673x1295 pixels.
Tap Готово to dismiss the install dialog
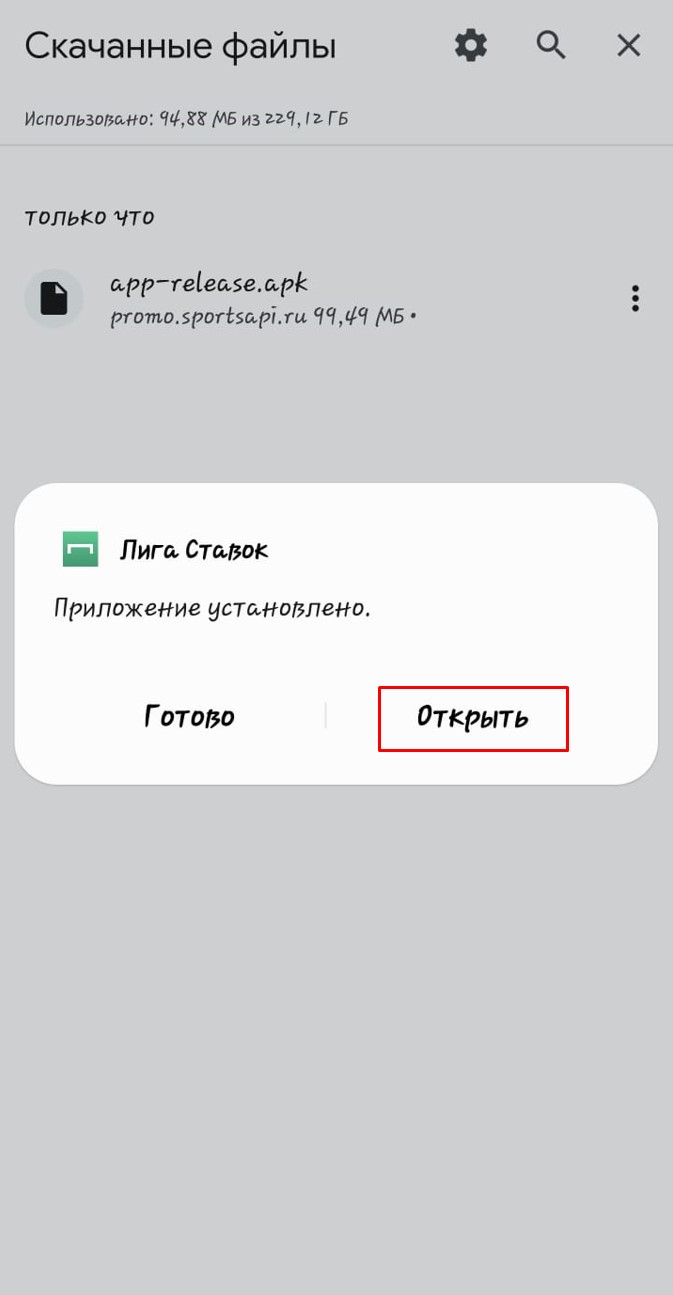(x=189, y=717)
